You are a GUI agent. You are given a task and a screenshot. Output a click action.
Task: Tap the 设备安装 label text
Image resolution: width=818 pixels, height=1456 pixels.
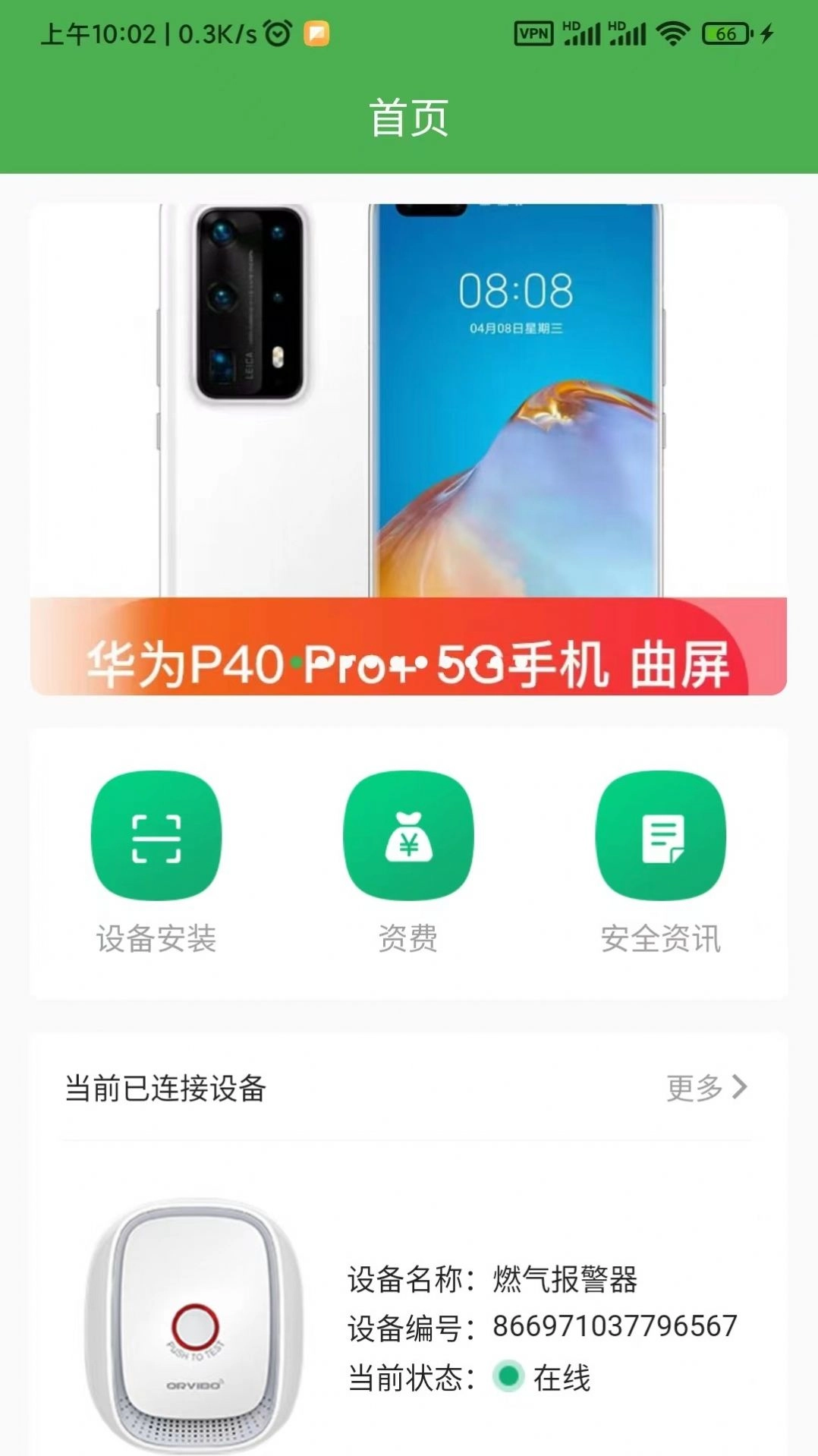(x=157, y=940)
